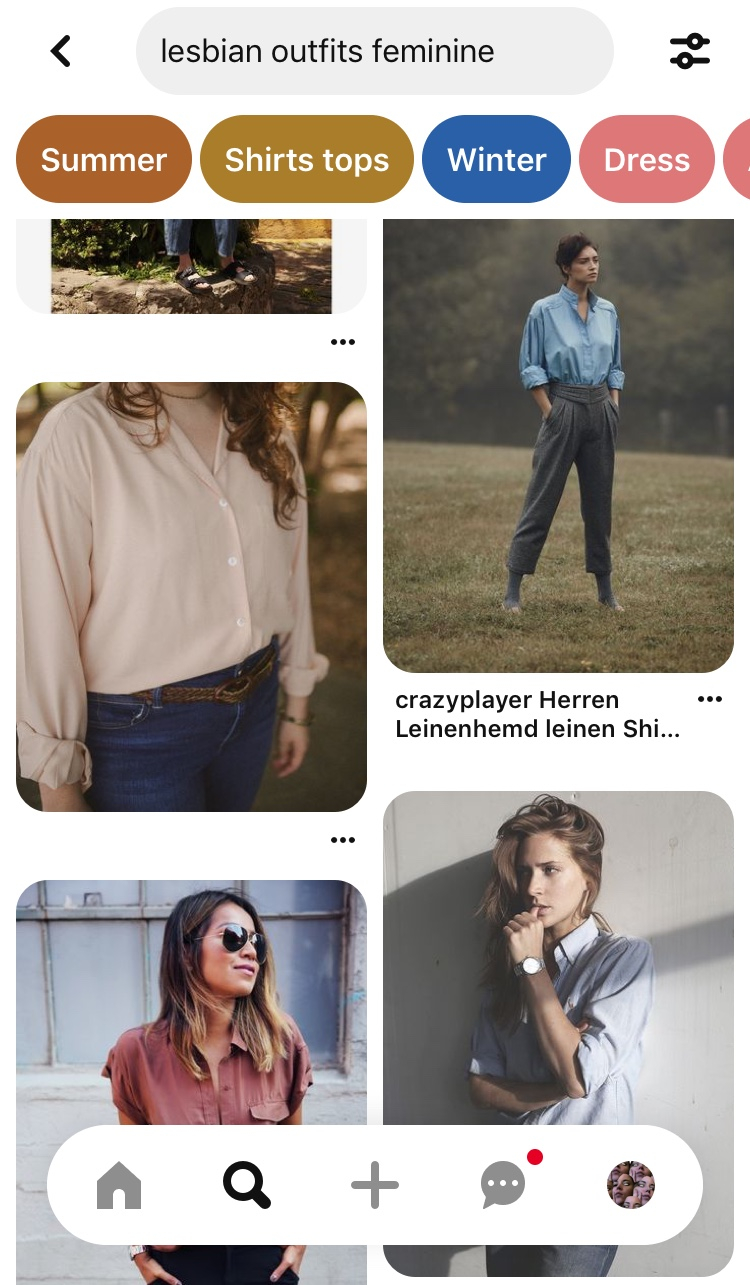Switch to the Search tab
This screenshot has width=750, height=1285.
click(246, 1186)
